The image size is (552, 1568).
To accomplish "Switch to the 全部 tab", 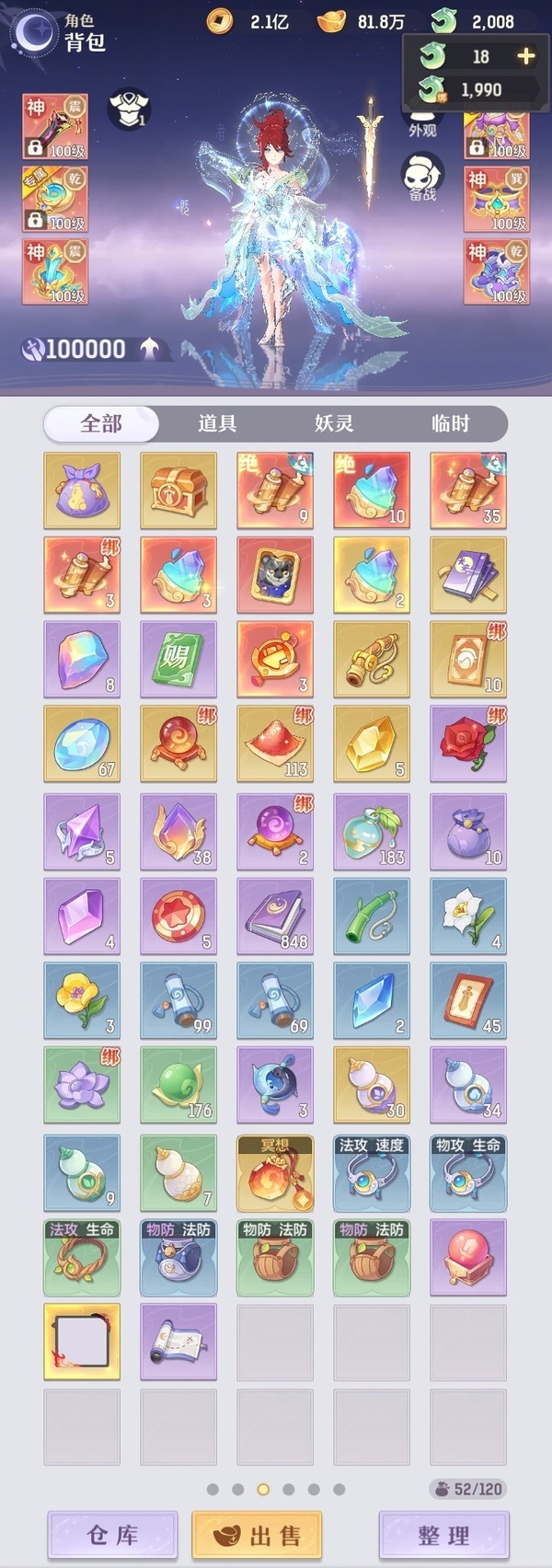I will click(101, 423).
